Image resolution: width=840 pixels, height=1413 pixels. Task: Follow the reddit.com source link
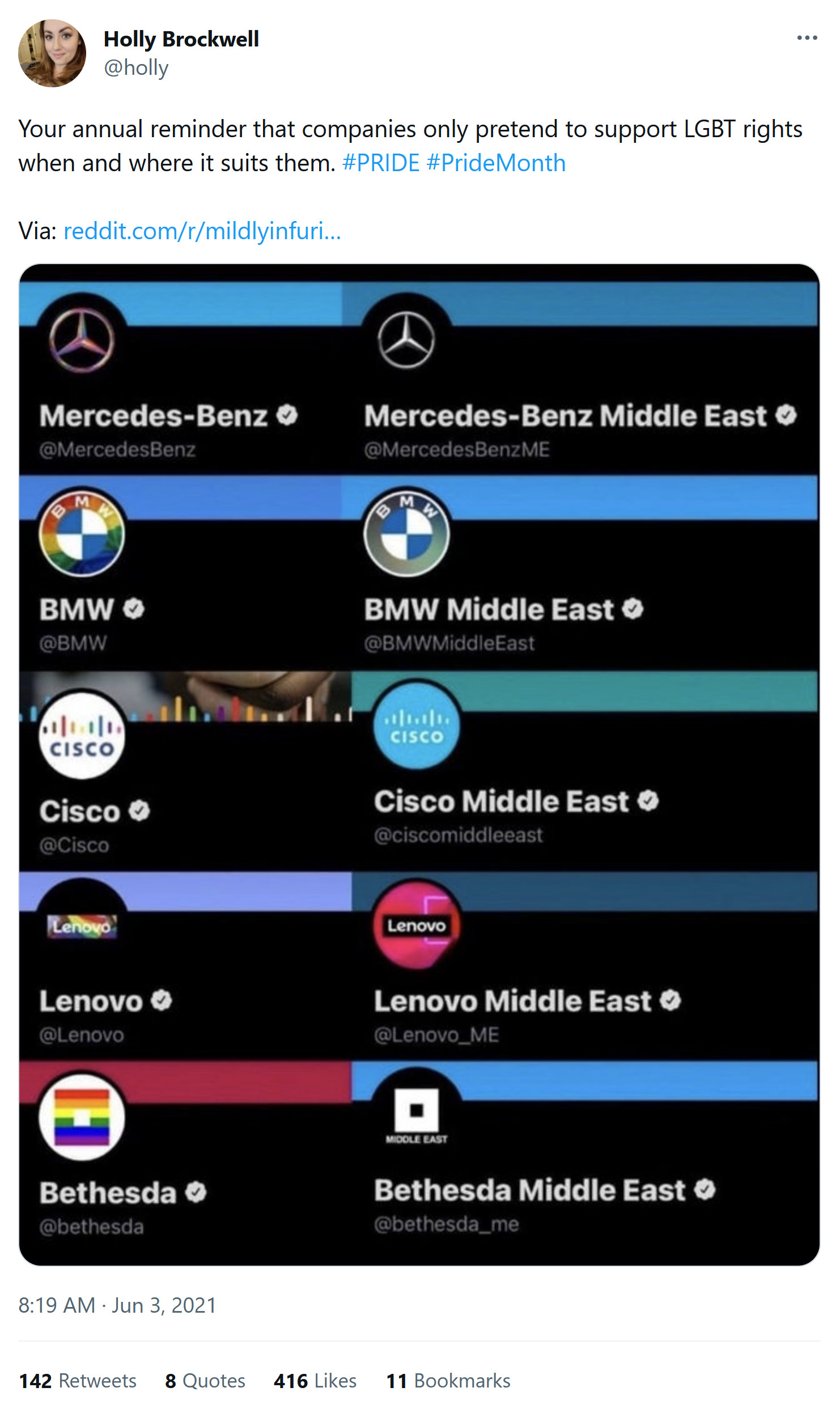click(202, 231)
